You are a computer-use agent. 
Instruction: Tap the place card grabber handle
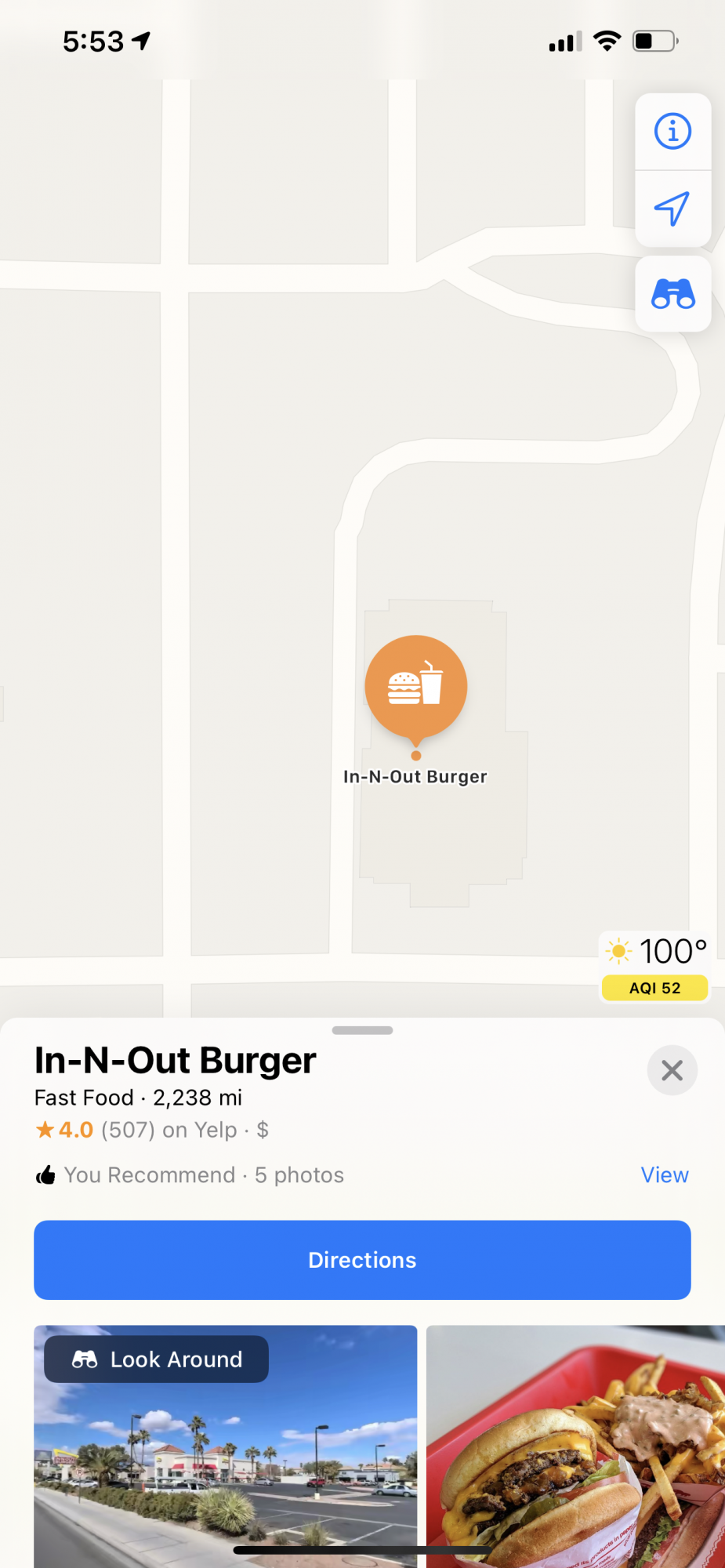coord(362,1030)
